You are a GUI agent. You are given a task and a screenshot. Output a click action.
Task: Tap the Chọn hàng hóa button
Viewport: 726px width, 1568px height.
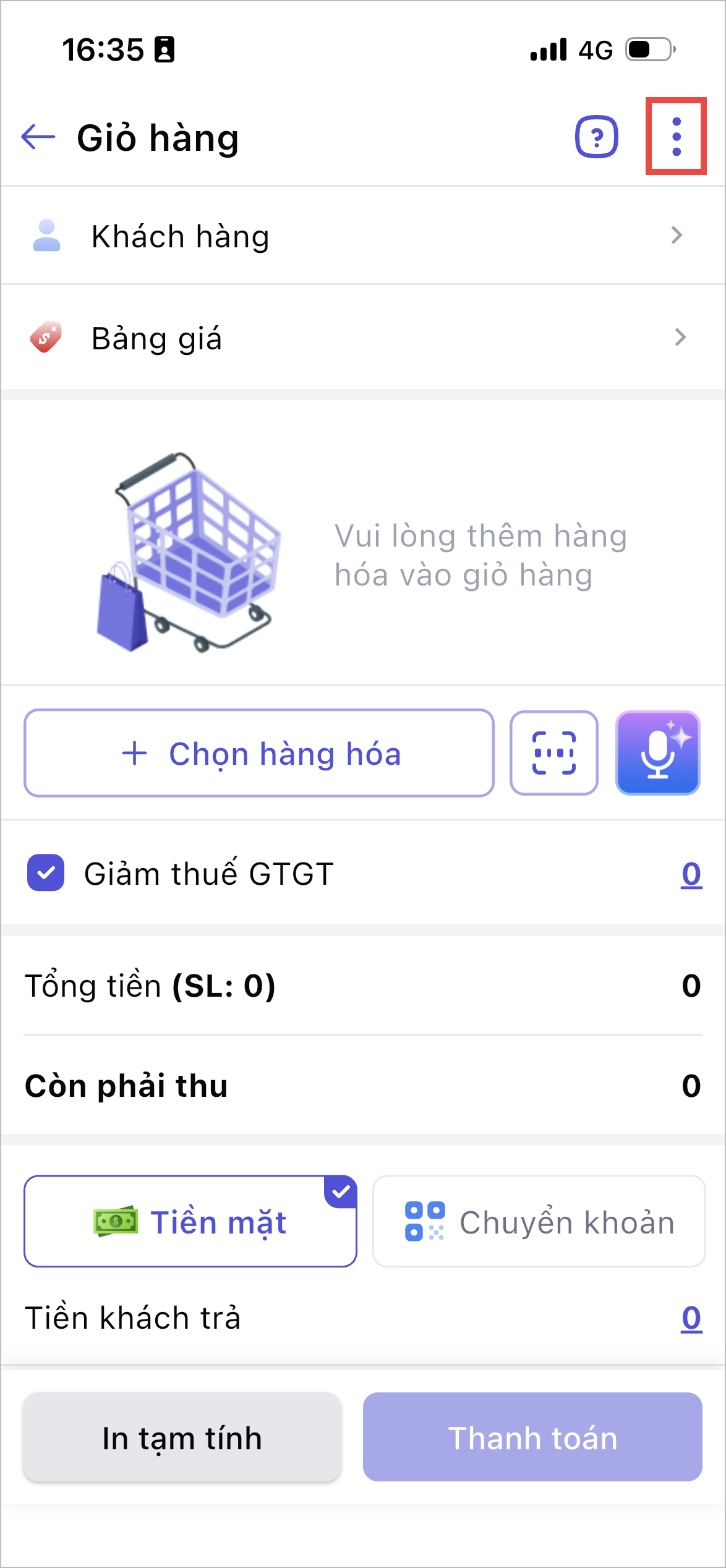click(259, 753)
